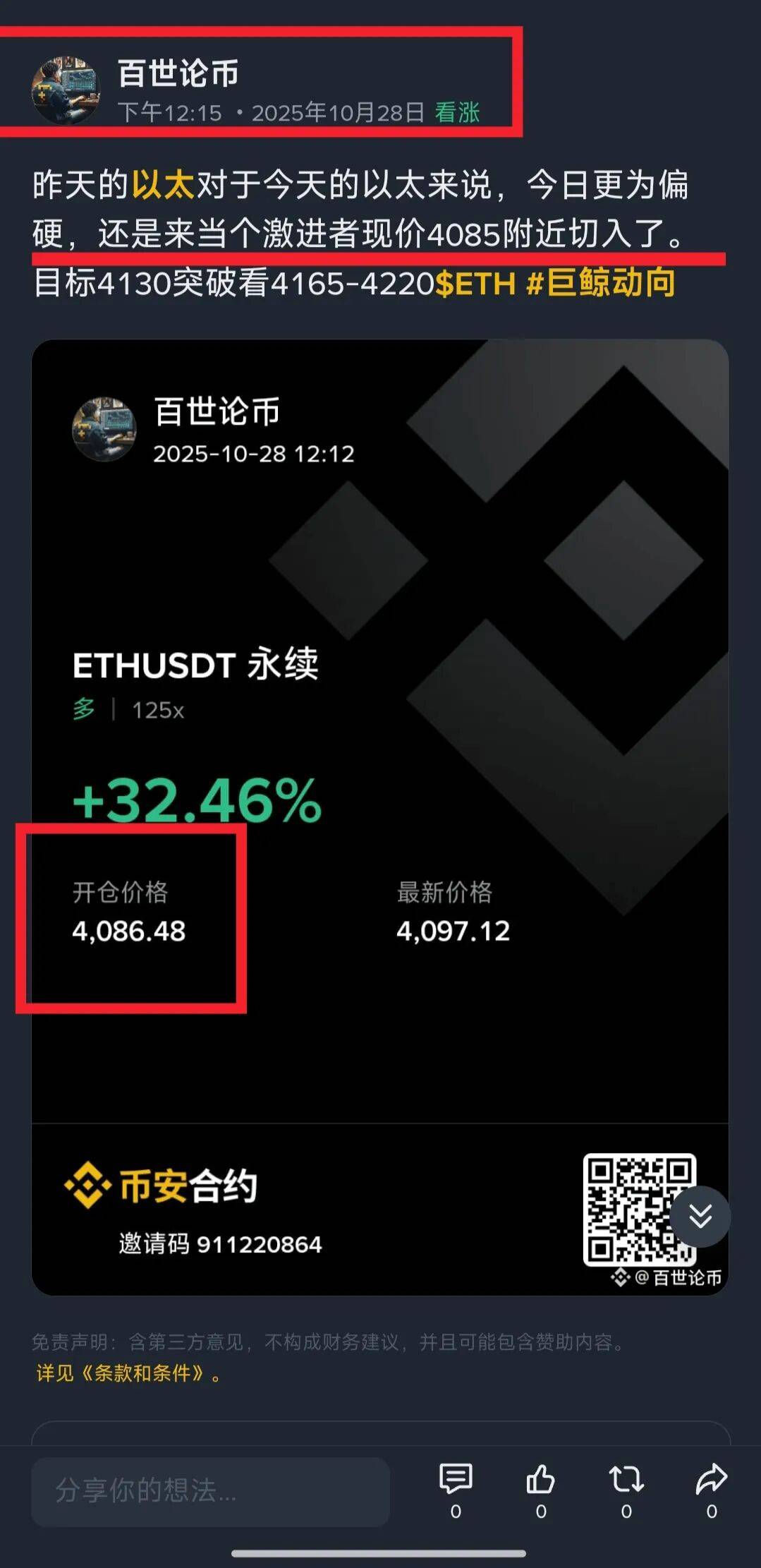Viewport: 761px width, 1568px height.
Task: Open 百世论币's profile avatar
Action: [66, 90]
